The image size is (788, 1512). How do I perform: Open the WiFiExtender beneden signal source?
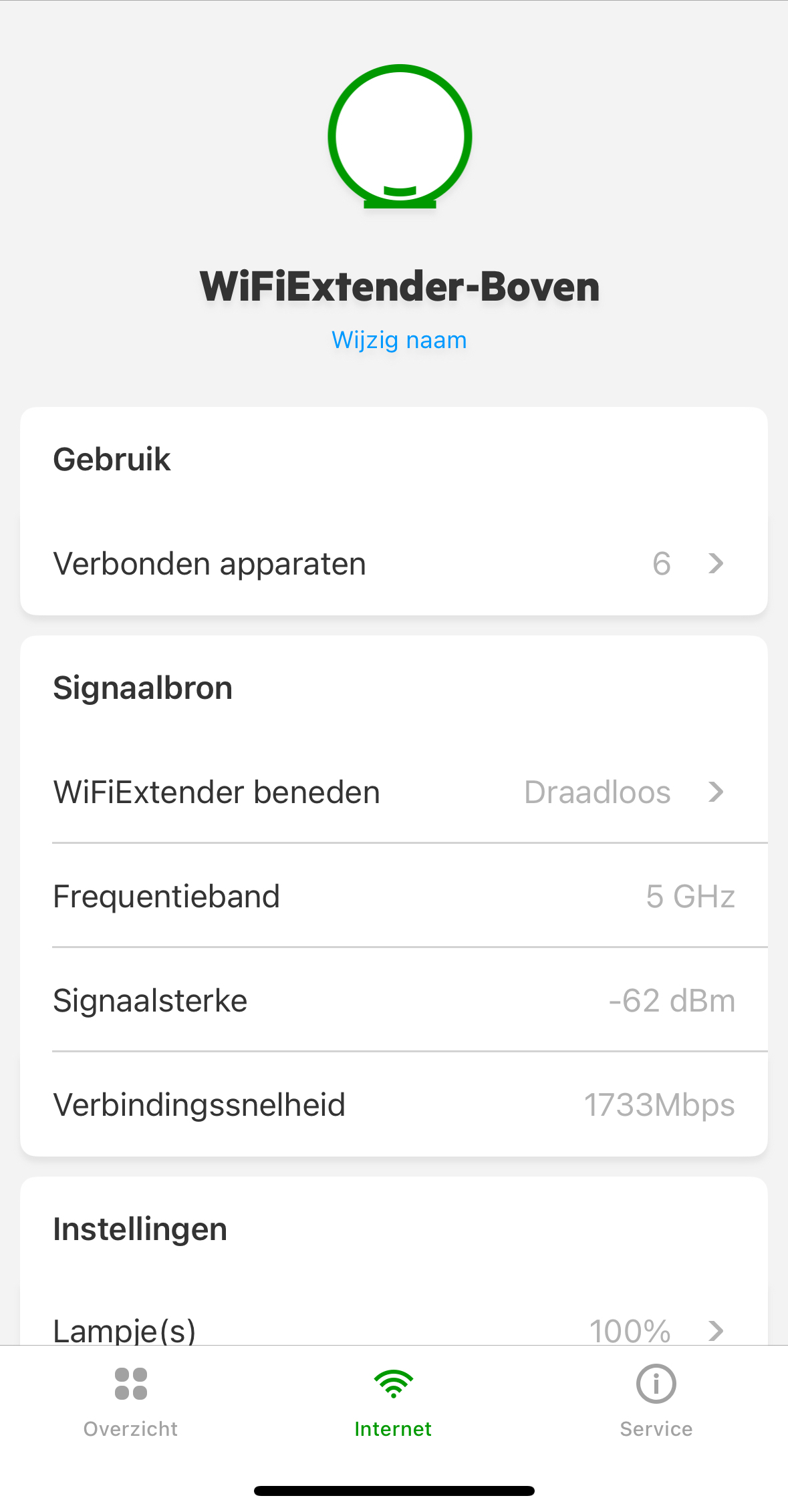click(x=394, y=792)
